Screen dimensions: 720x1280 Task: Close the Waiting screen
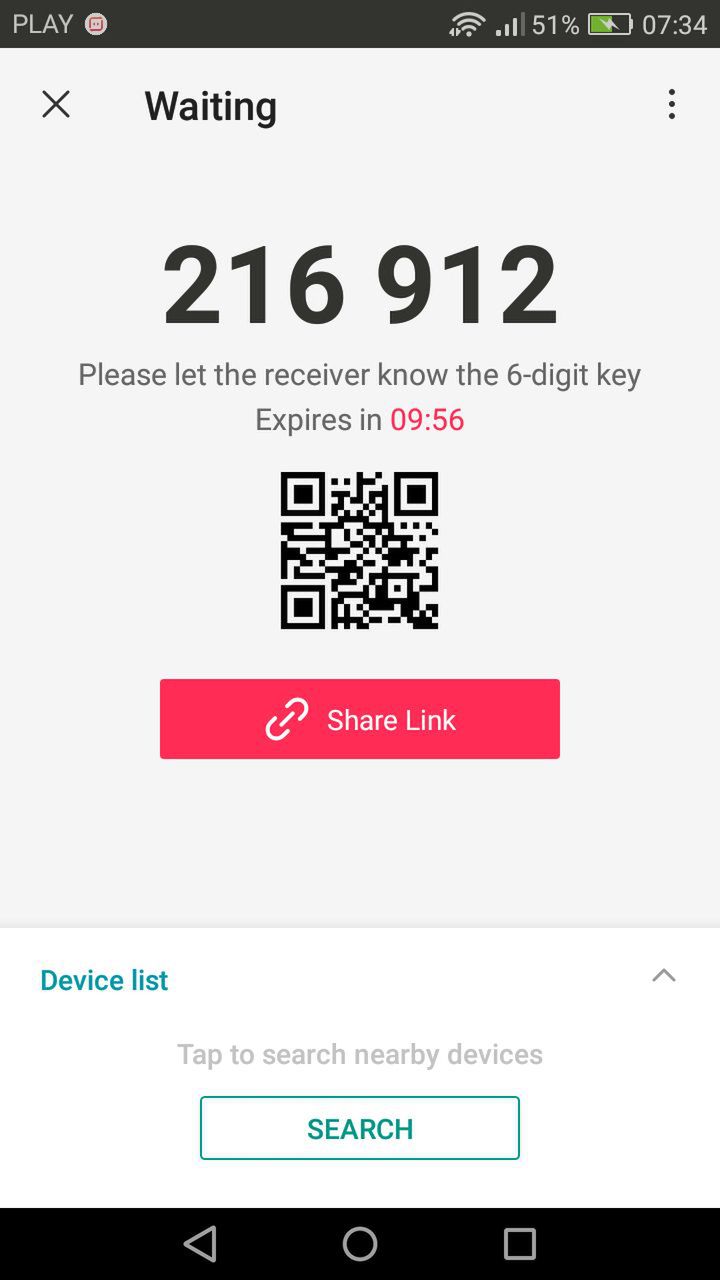coord(56,104)
